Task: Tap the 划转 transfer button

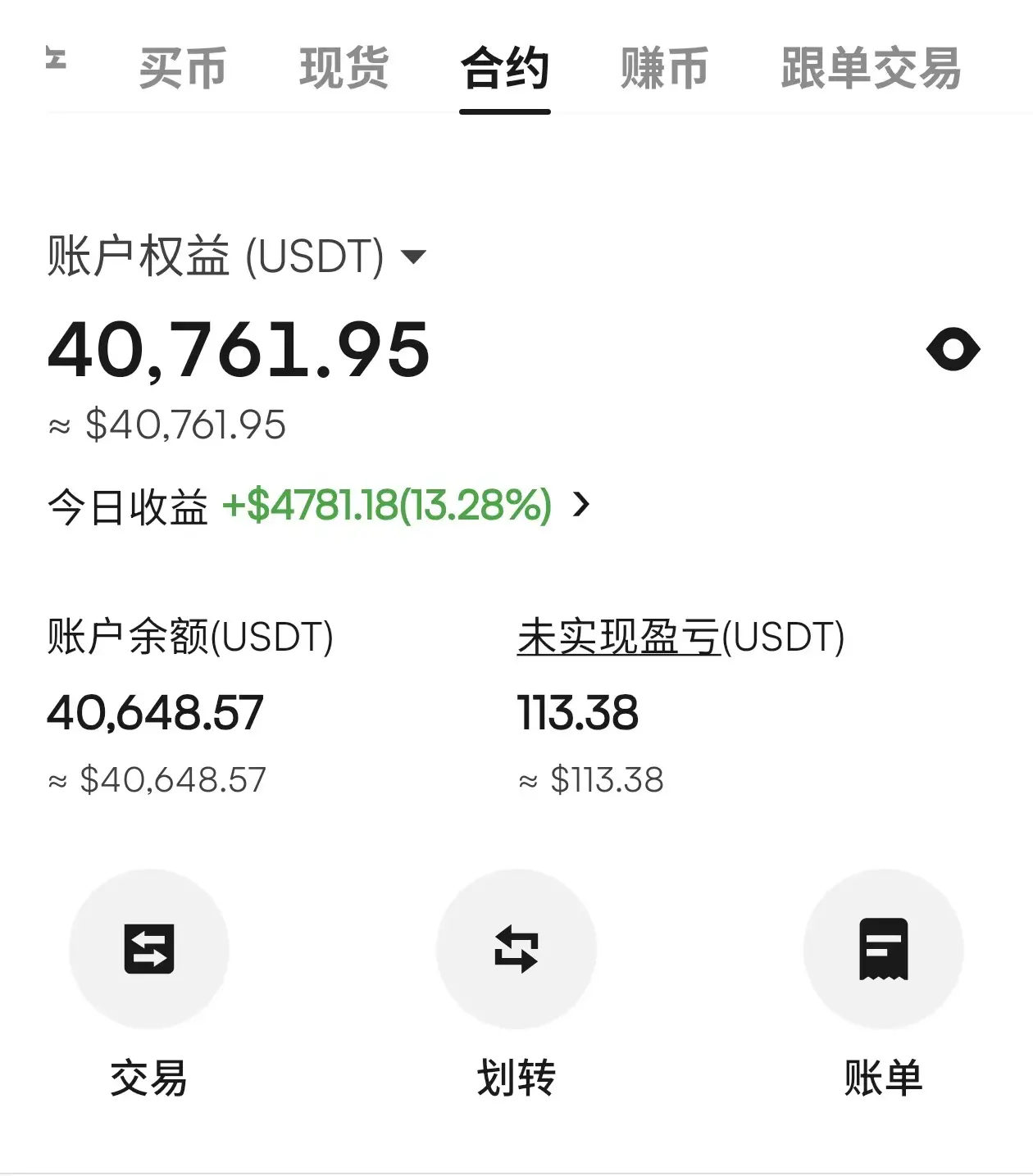Action: click(x=516, y=949)
